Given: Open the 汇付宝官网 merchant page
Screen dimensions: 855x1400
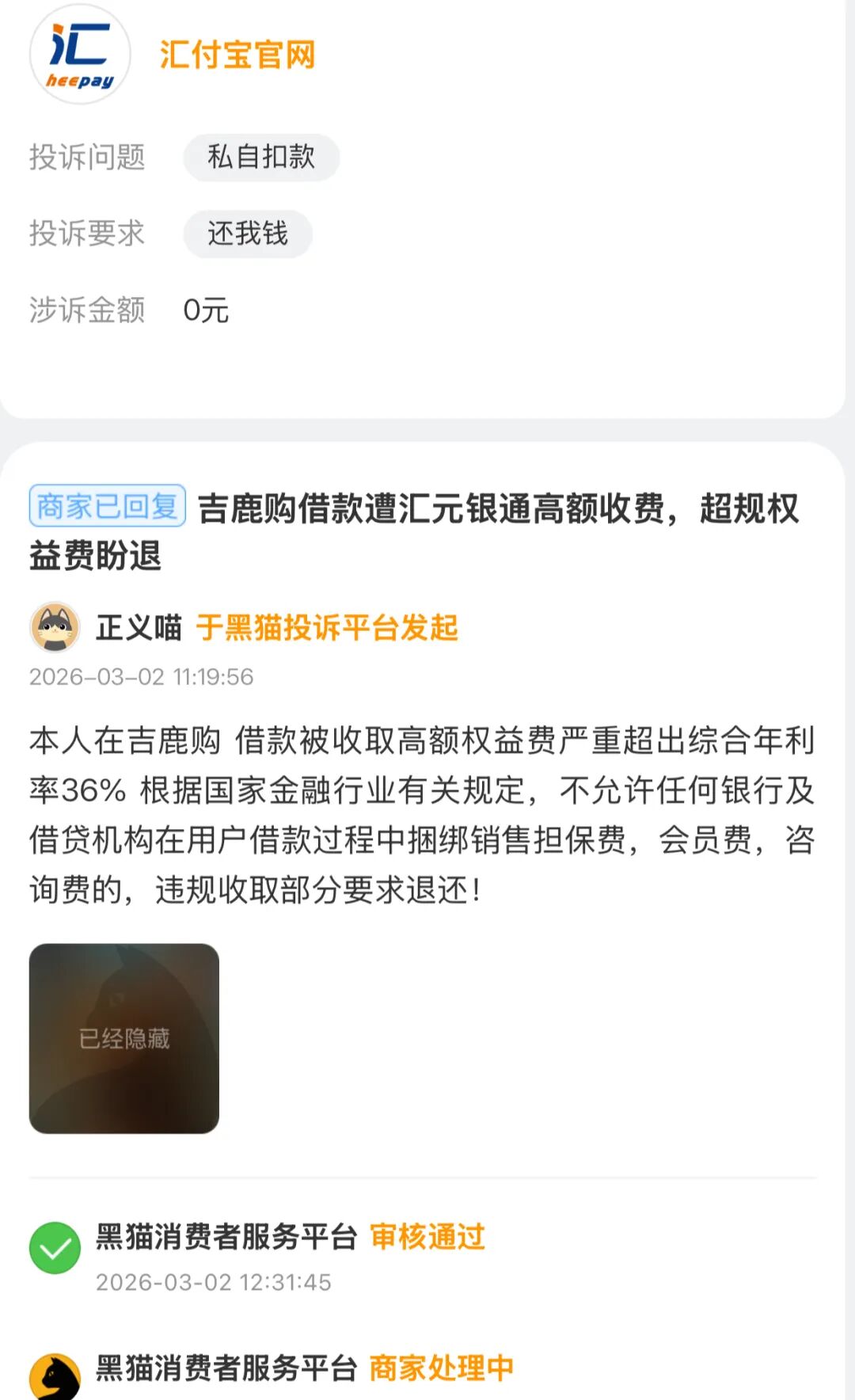Looking at the screenshot, I should (237, 55).
